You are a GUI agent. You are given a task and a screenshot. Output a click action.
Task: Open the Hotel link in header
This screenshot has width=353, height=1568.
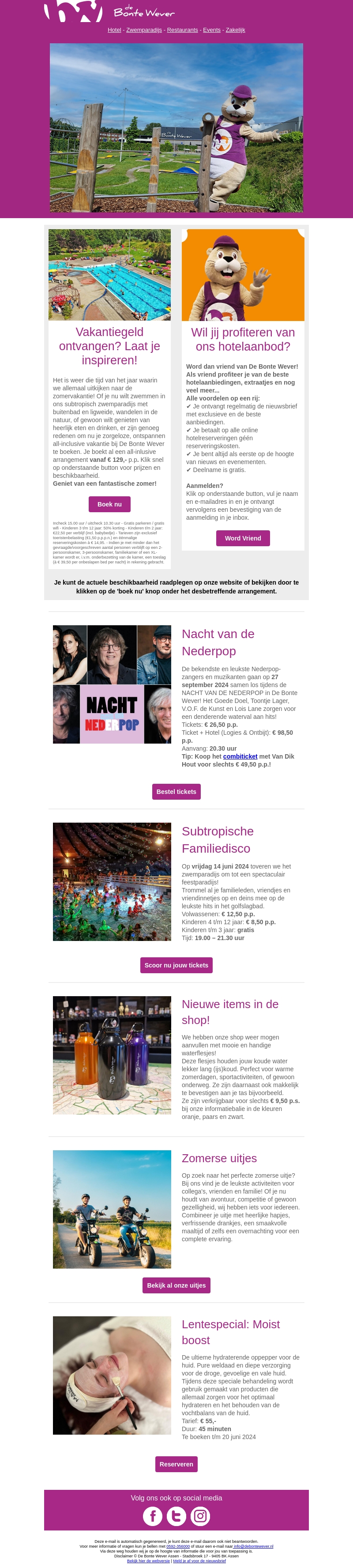tap(114, 30)
